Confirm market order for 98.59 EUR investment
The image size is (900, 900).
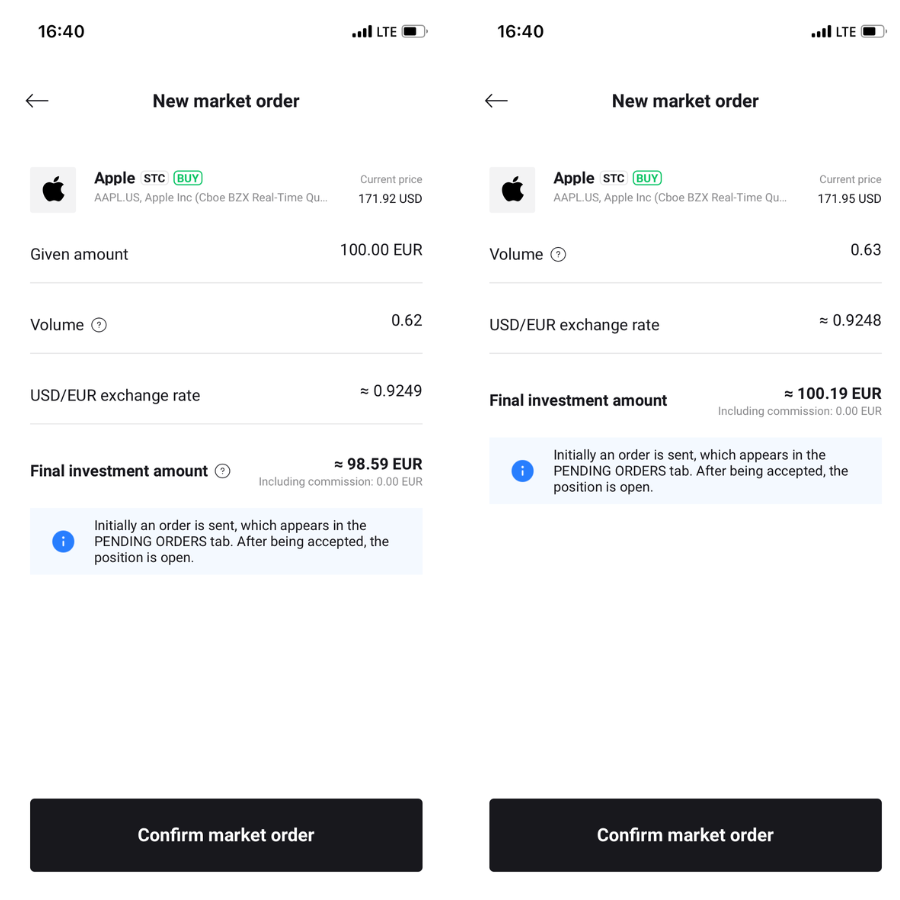[226, 835]
